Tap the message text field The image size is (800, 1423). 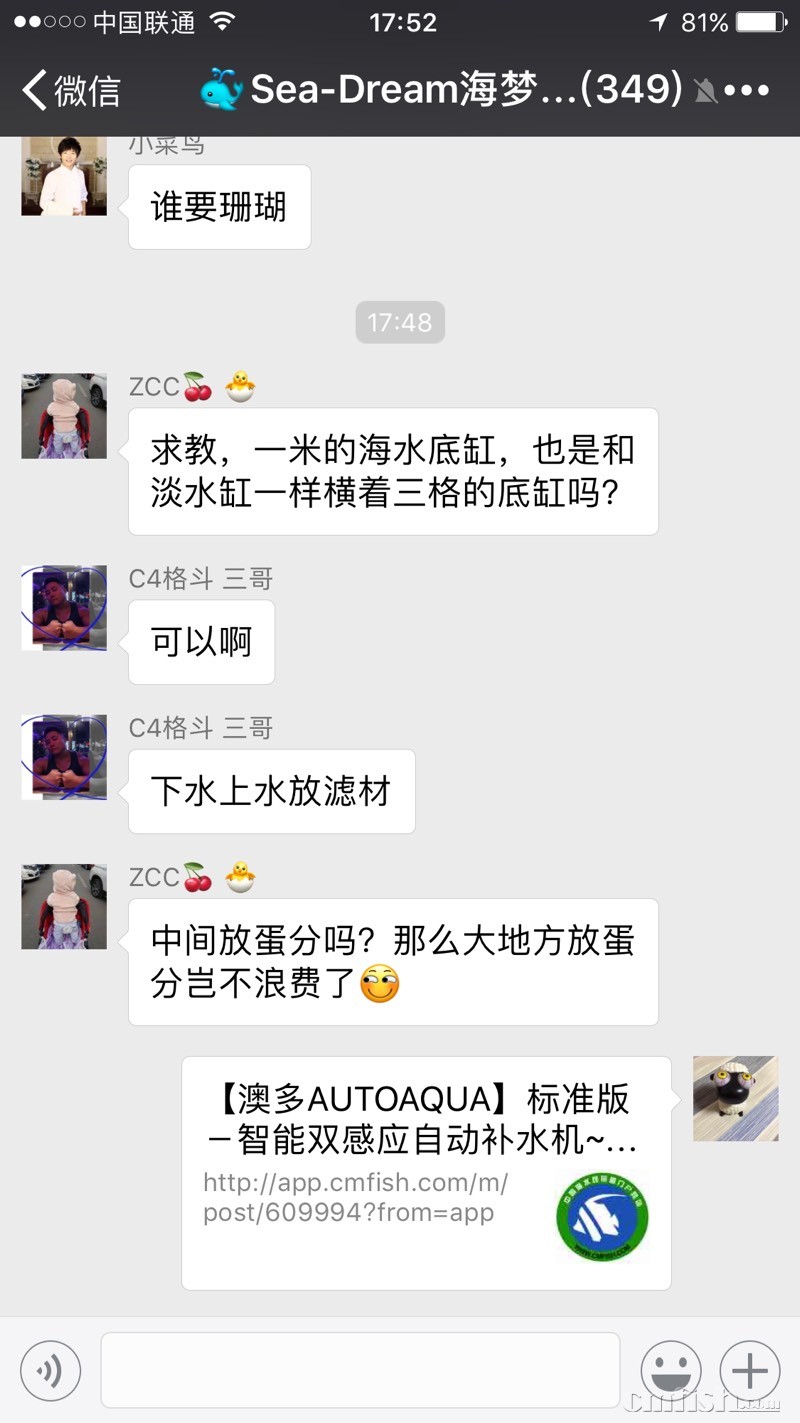360,1370
